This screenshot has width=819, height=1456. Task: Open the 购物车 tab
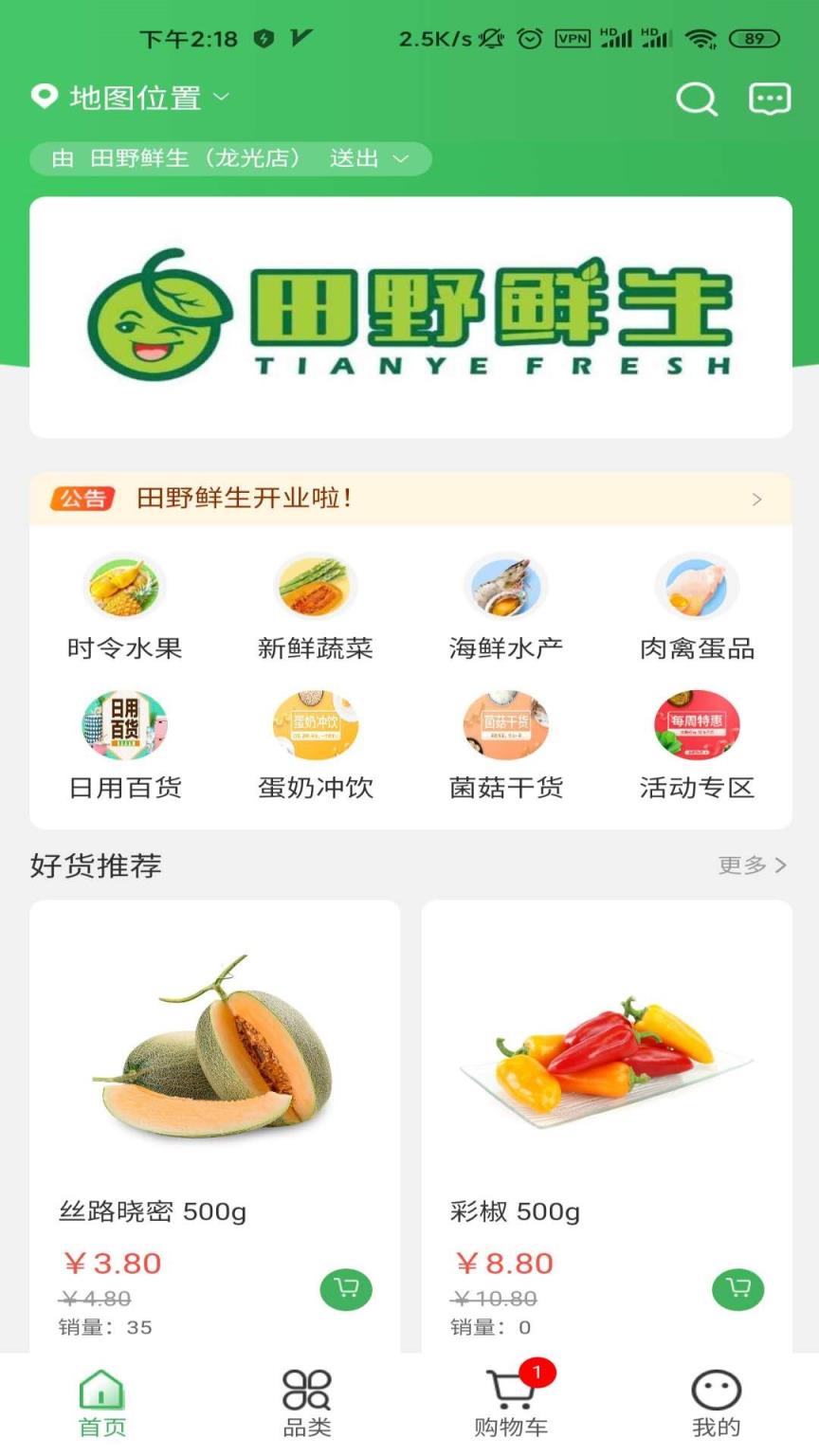point(512,1403)
